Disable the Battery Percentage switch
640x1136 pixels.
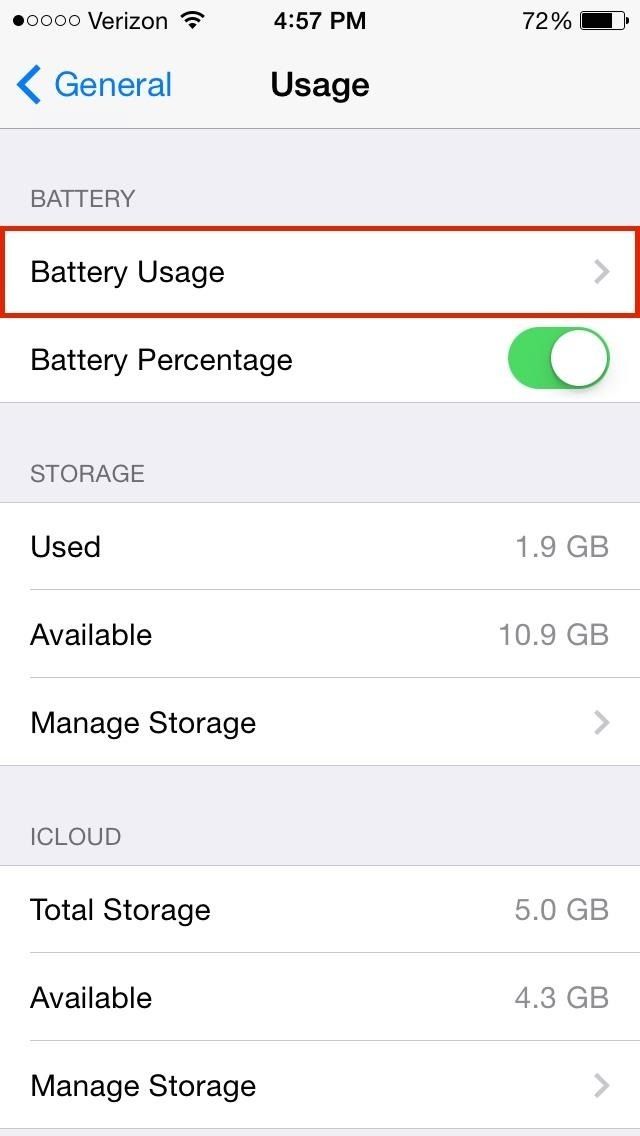[x=558, y=359]
